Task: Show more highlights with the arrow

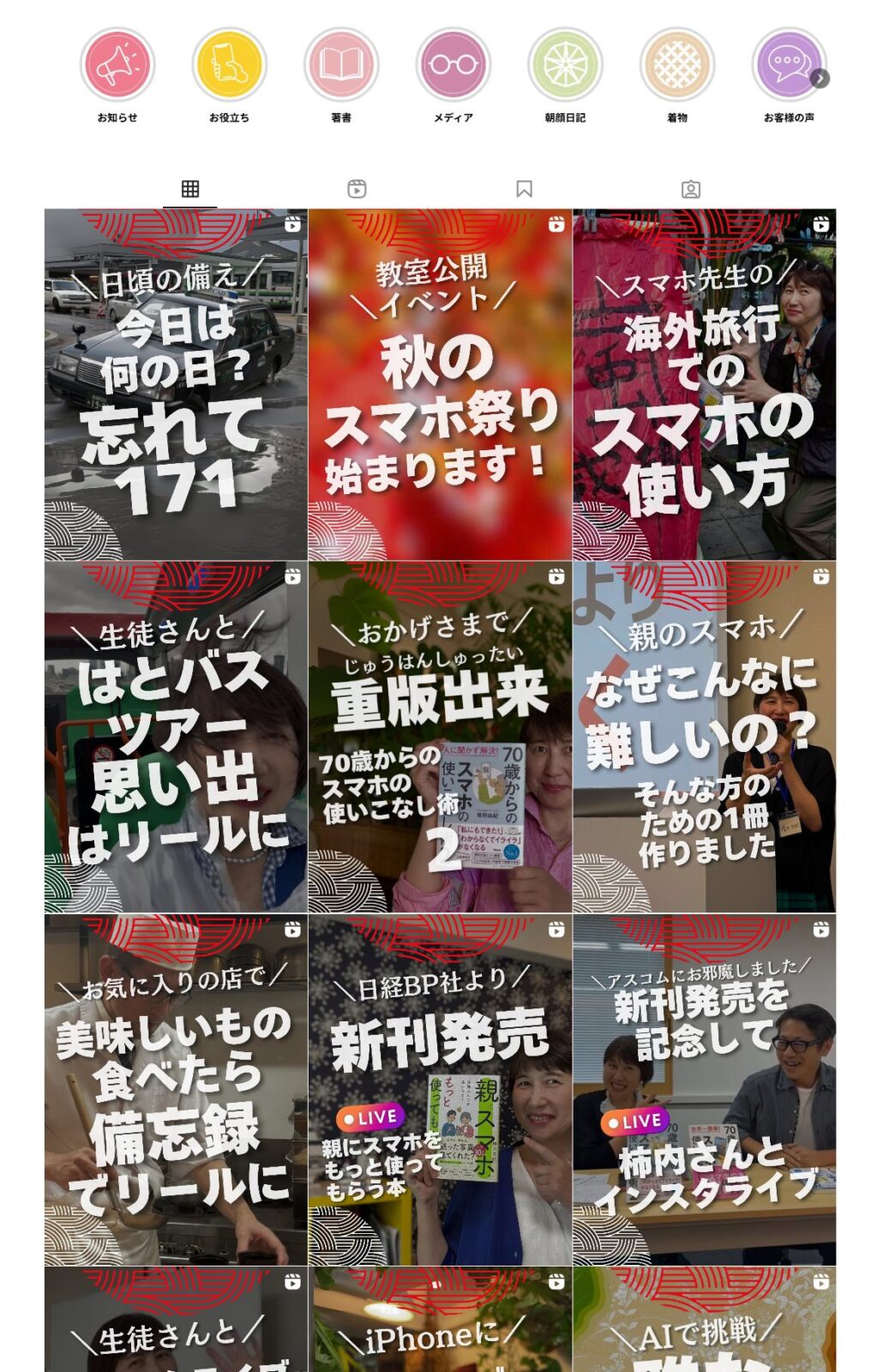Action: 820,79
